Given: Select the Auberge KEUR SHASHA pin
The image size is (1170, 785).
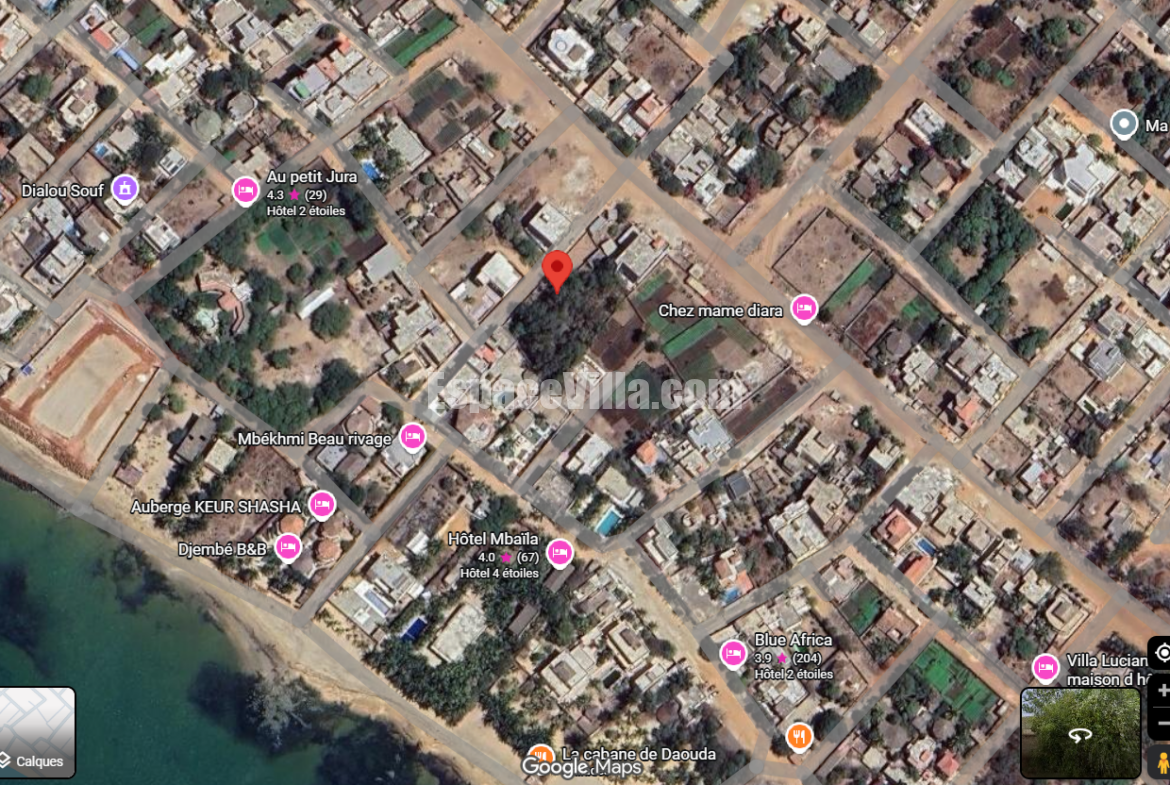Looking at the screenshot, I should tap(321, 504).
